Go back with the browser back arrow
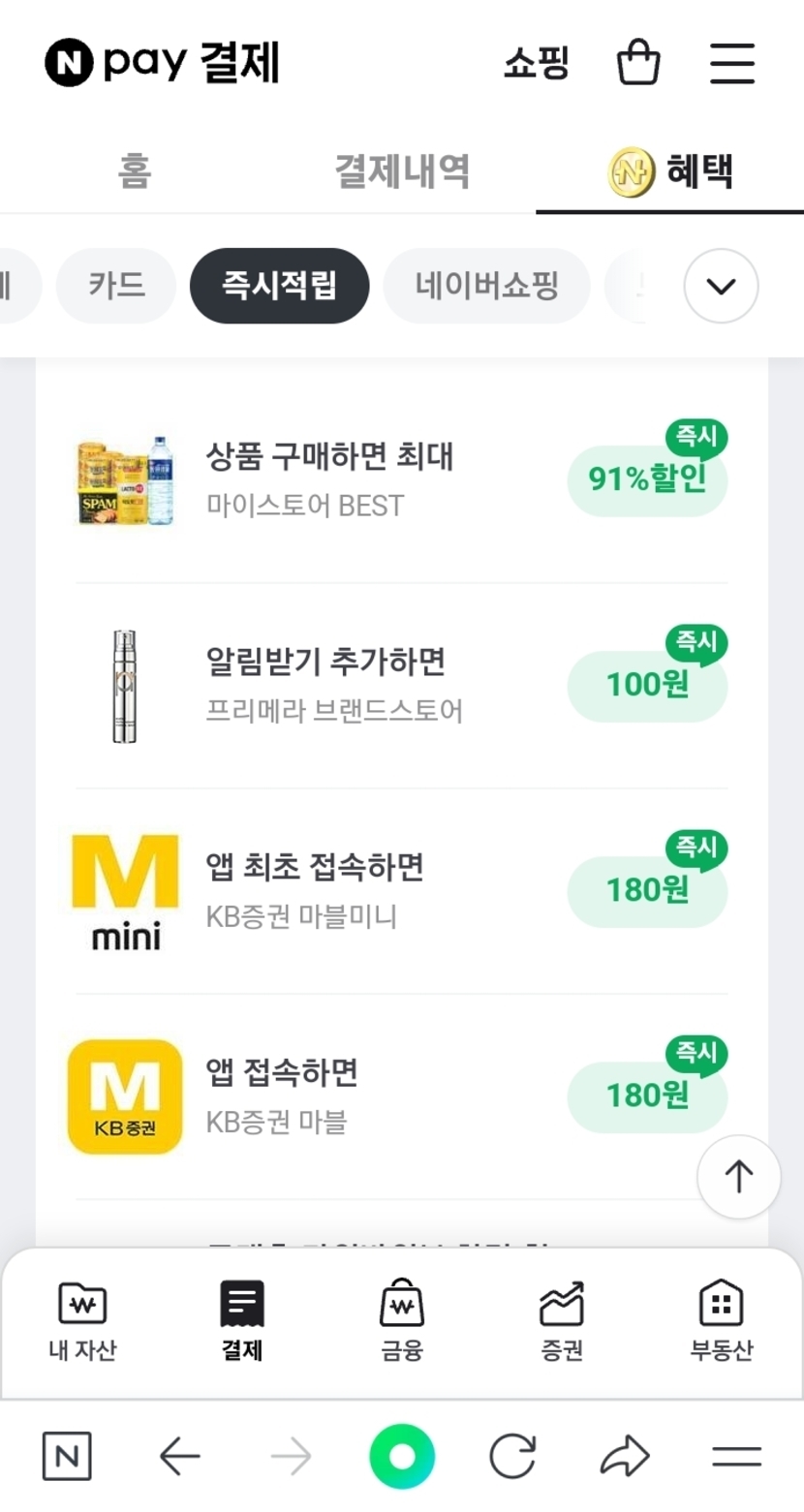The width and height of the screenshot is (804, 1512). pyautogui.click(x=179, y=1456)
